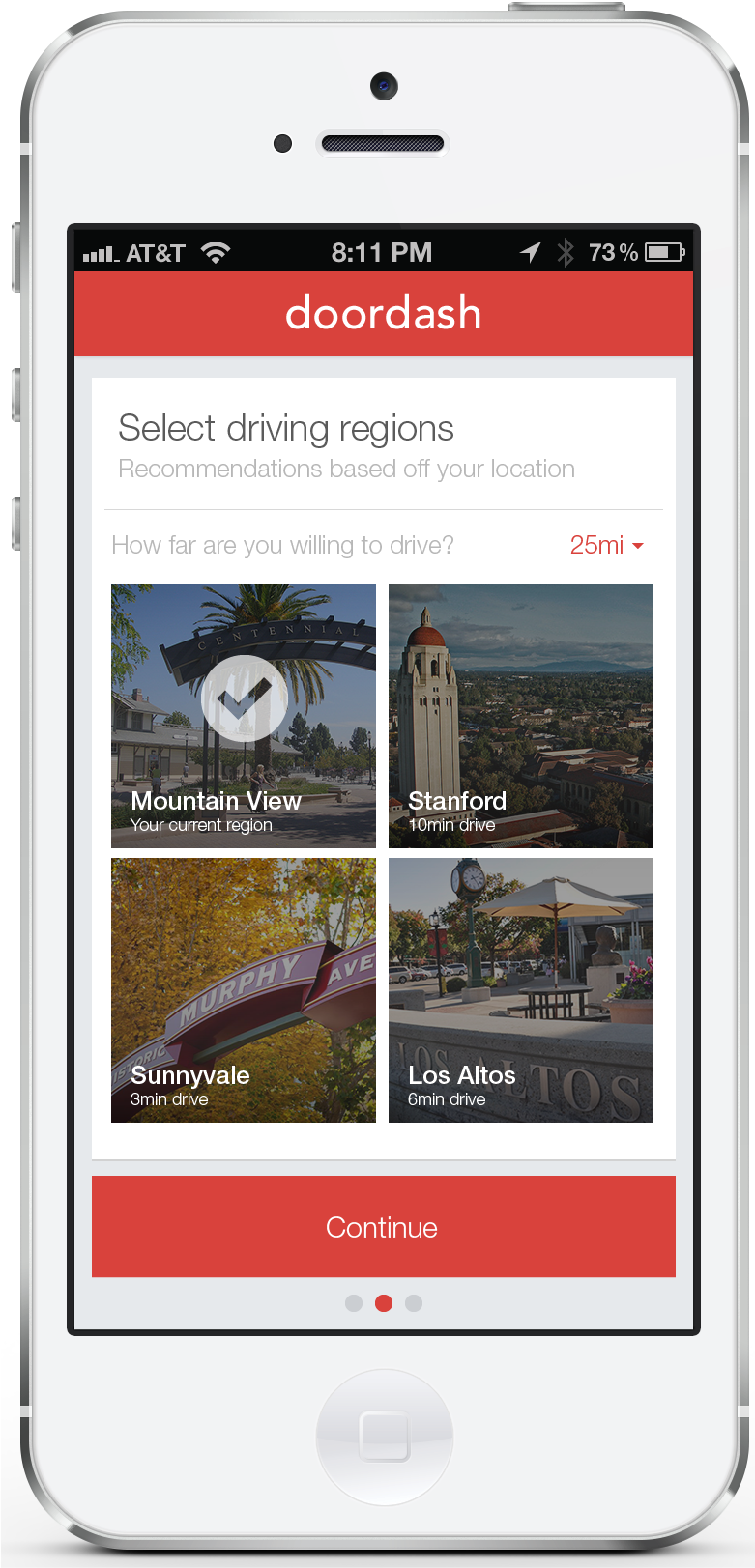Pick the Los Altos region tile
755x1568 pixels.
(521, 990)
